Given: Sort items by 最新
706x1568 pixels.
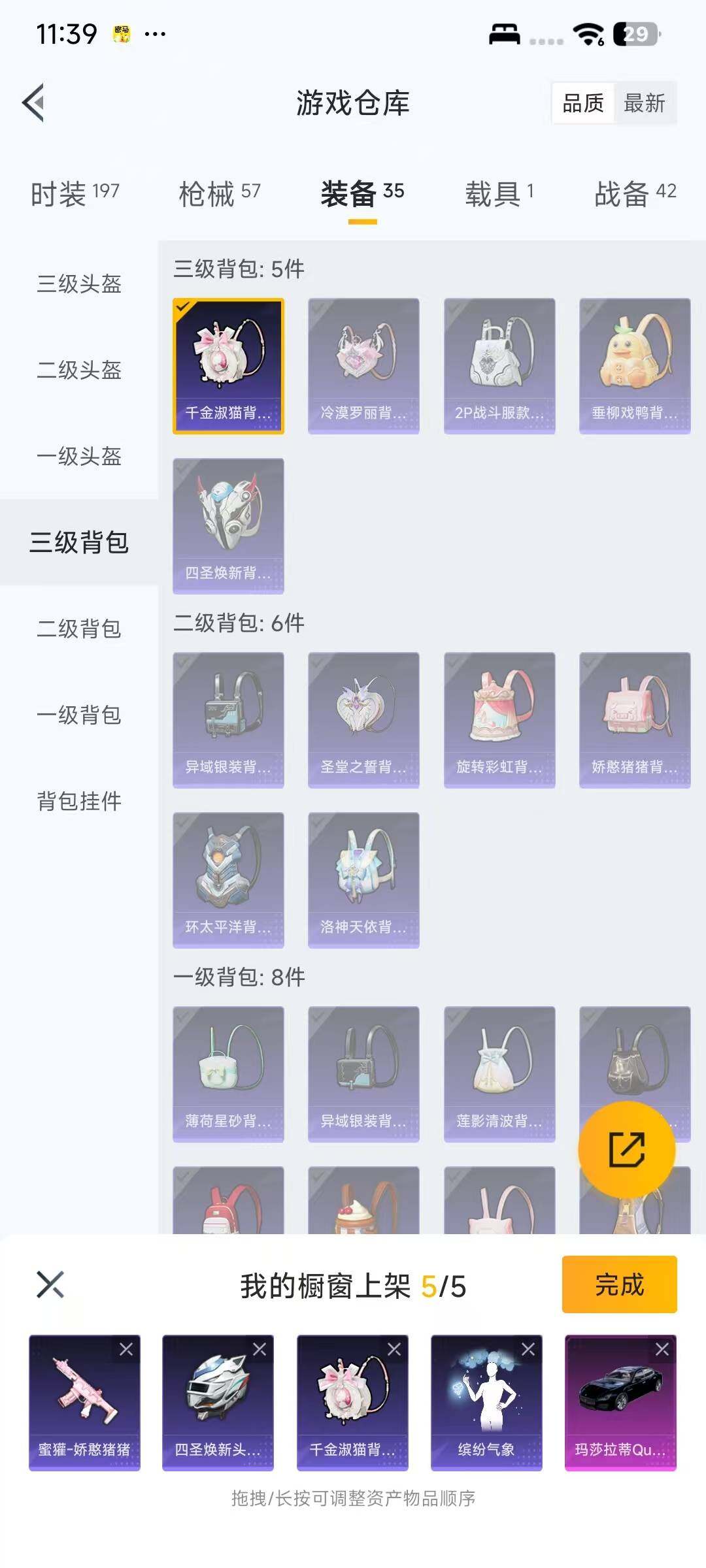Looking at the screenshot, I should (x=644, y=103).
